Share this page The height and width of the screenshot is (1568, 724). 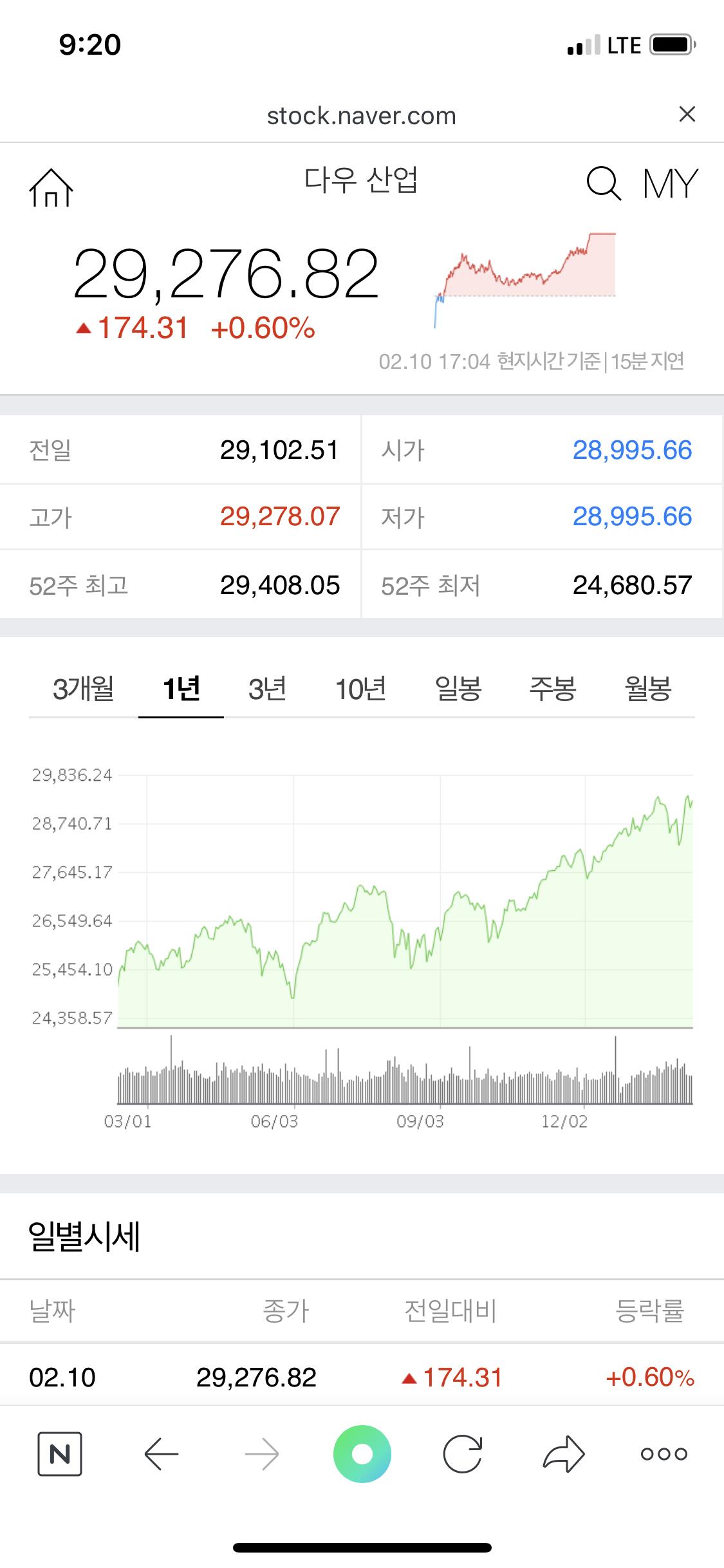(x=564, y=1453)
